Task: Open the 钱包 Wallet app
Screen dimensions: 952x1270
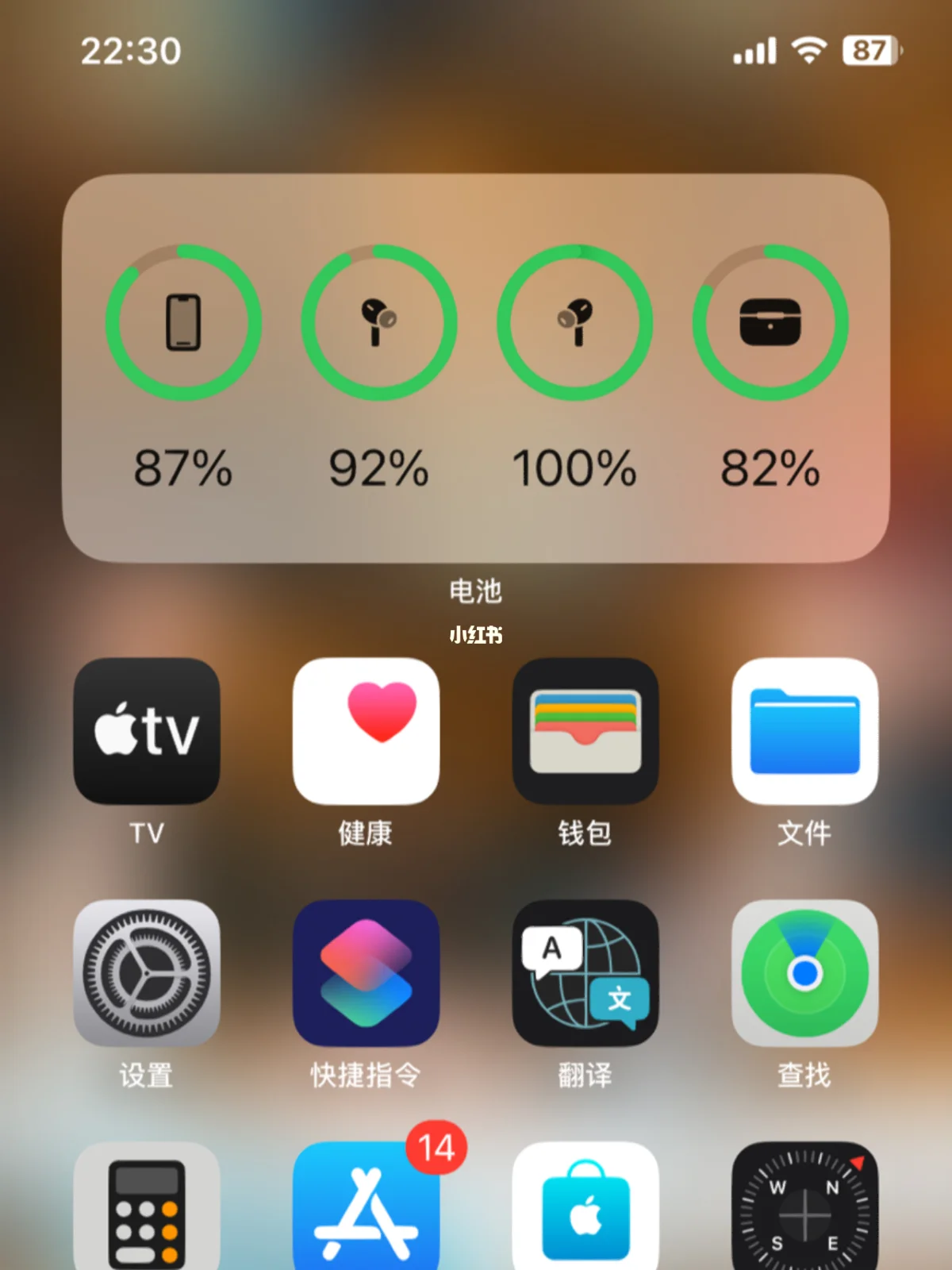Action: click(x=585, y=731)
